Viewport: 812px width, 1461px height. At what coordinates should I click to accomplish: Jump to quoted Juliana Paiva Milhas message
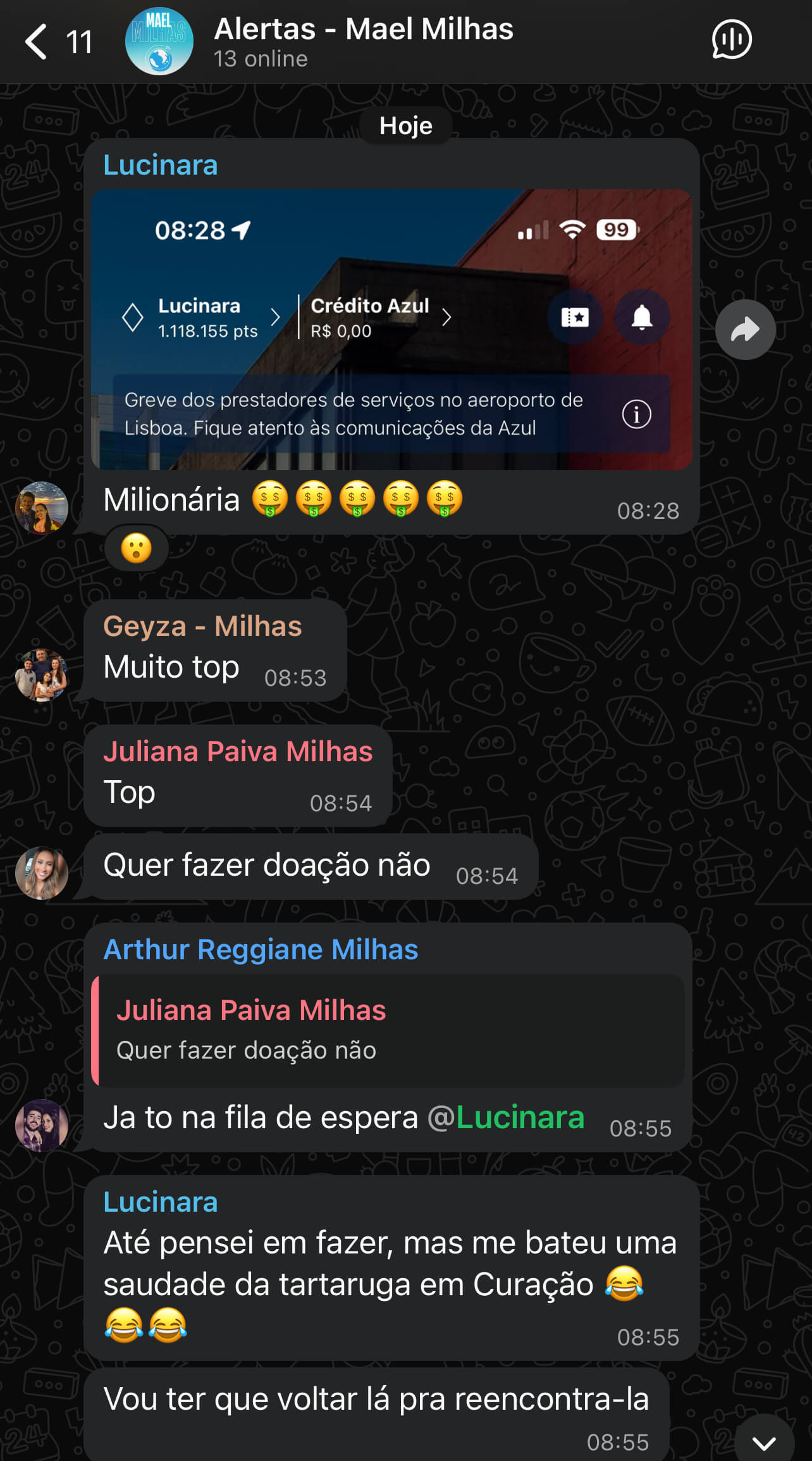388,1030
